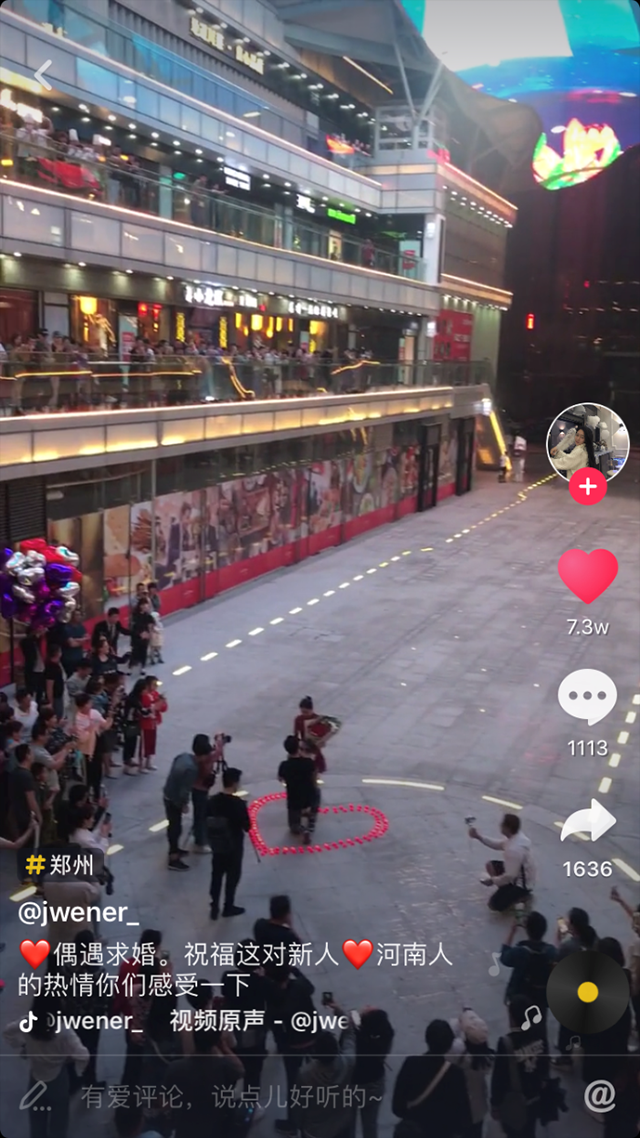This screenshot has height=1138, width=640.
Task: Mention someone with the @ icon
Action: pos(599,1097)
